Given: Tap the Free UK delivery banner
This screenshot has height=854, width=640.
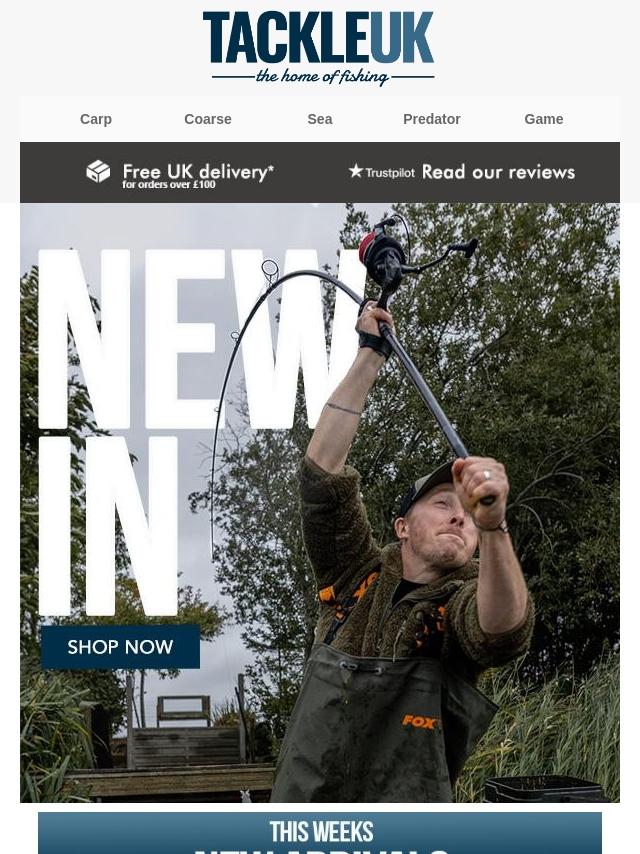Looking at the screenshot, I should click(x=180, y=174).
